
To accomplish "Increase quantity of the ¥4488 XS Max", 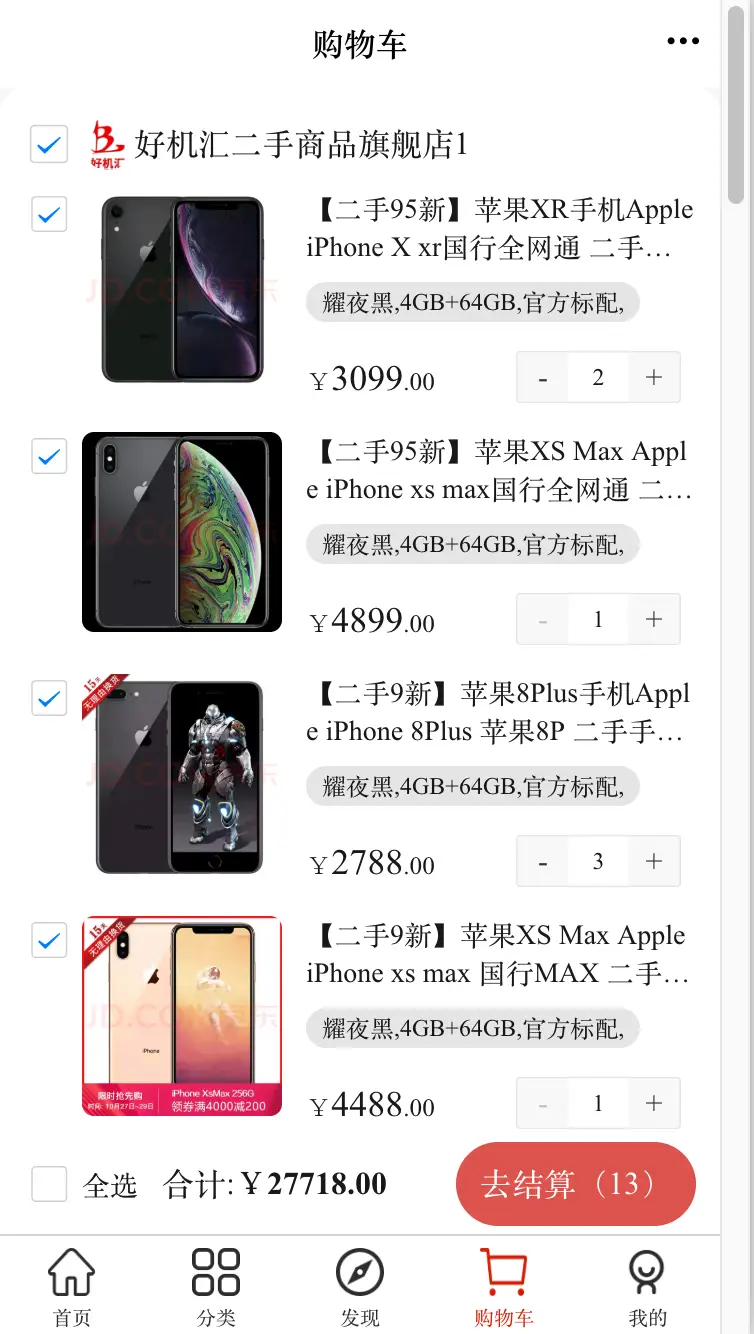I will tap(654, 1103).
